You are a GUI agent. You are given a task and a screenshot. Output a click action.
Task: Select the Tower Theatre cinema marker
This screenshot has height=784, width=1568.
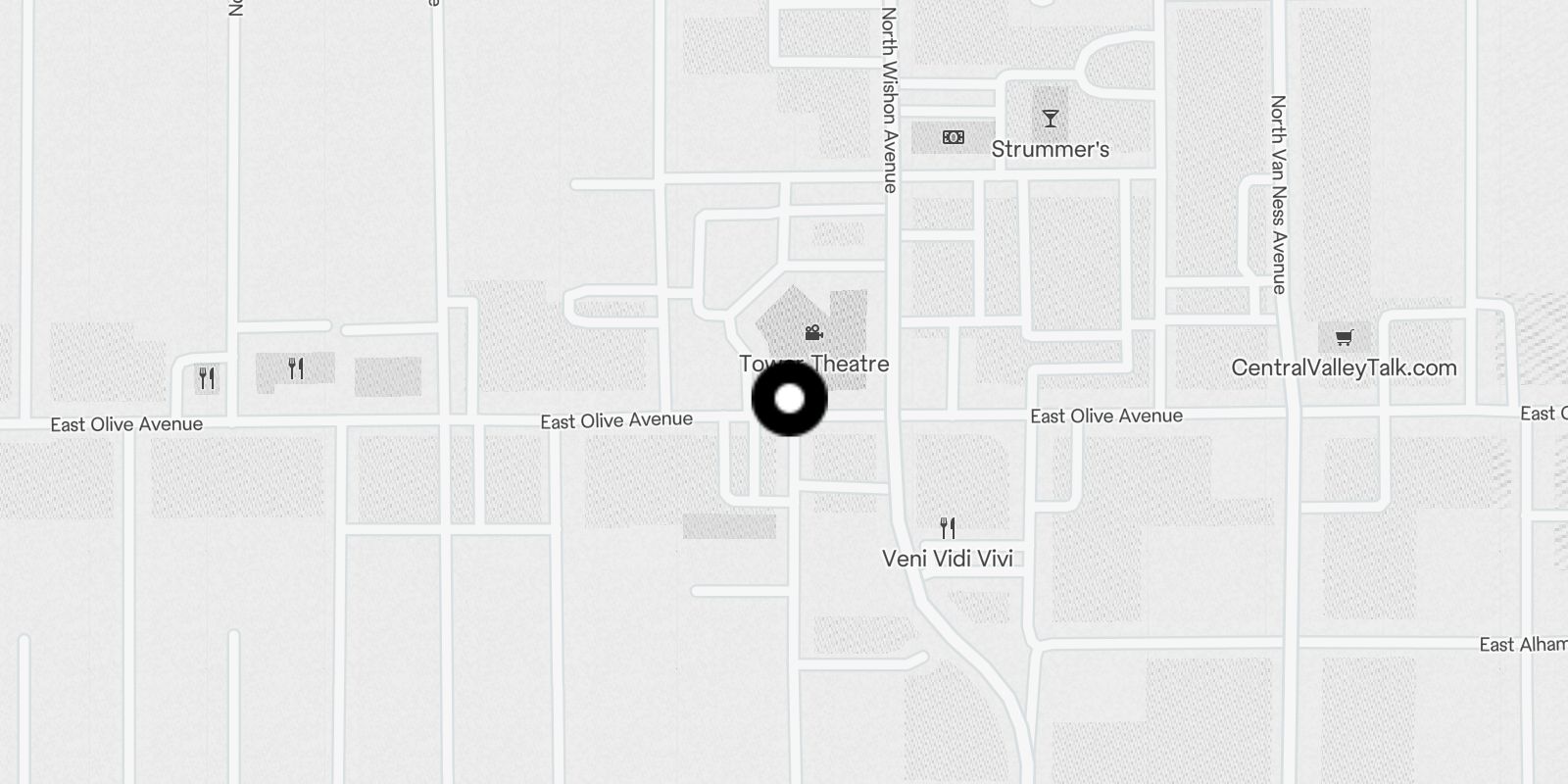[x=813, y=333]
